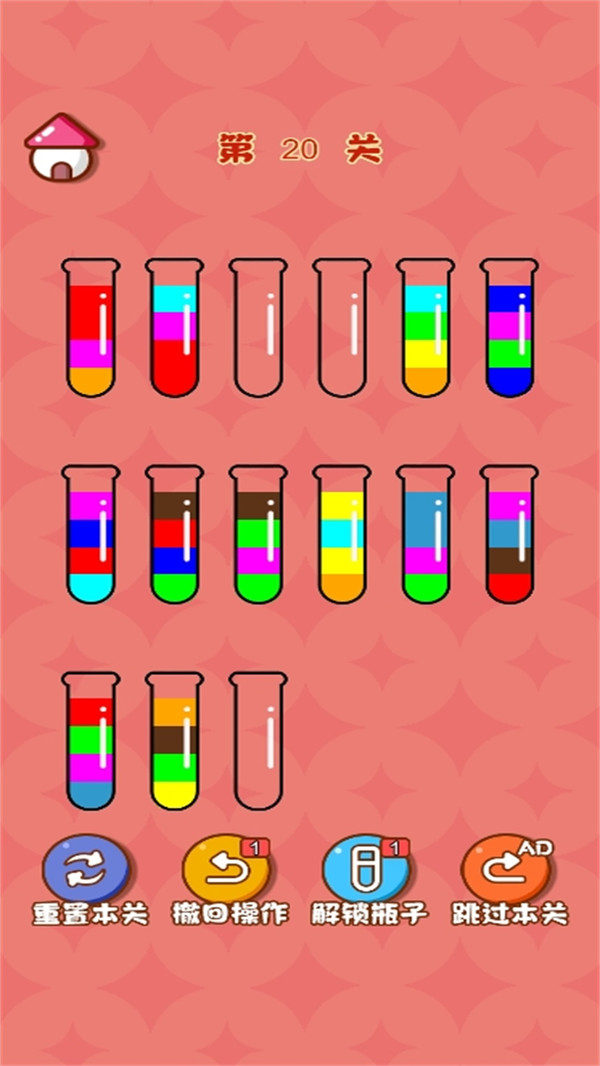This screenshot has width=600, height=1066.
Task: Choose the tube with steel blue on top
Action: [x=425, y=534]
